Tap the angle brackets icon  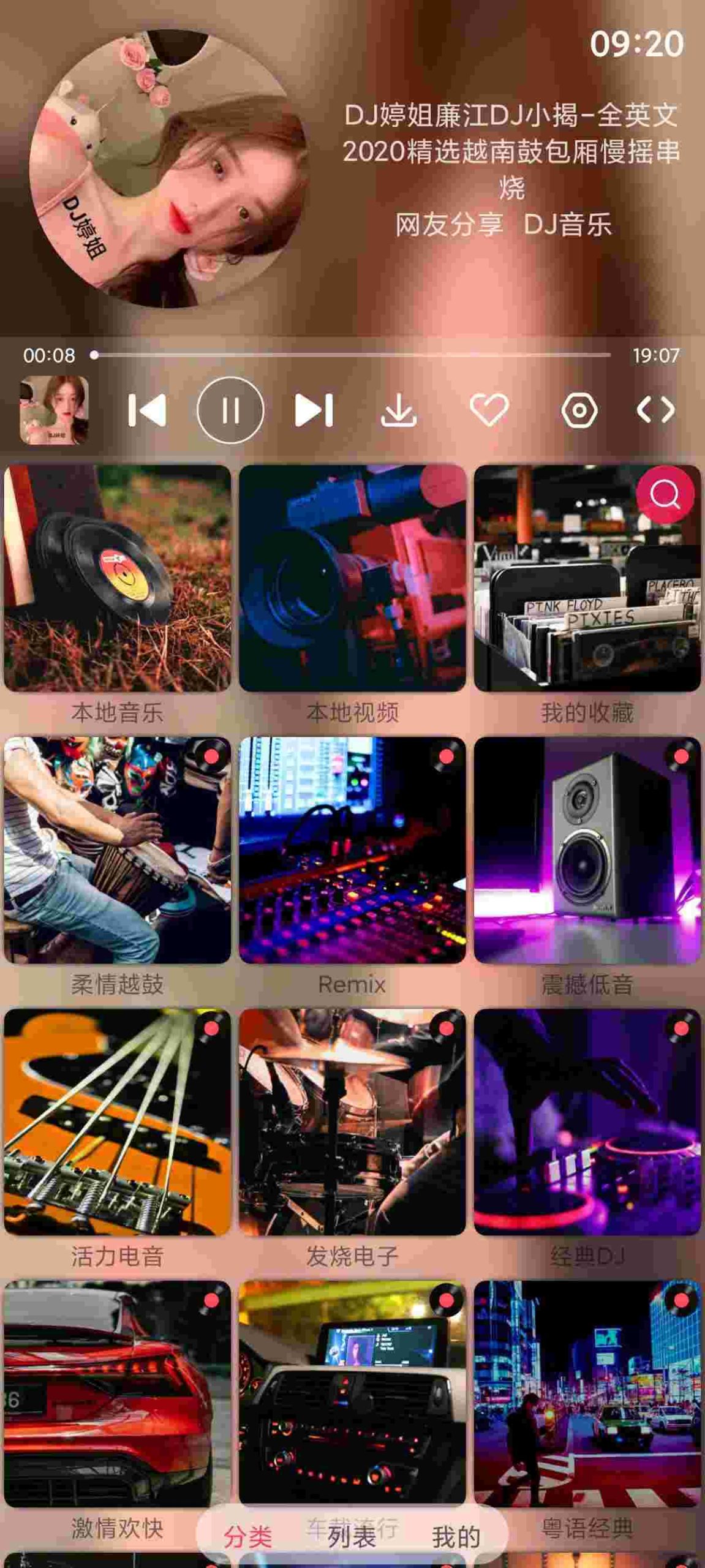click(656, 410)
